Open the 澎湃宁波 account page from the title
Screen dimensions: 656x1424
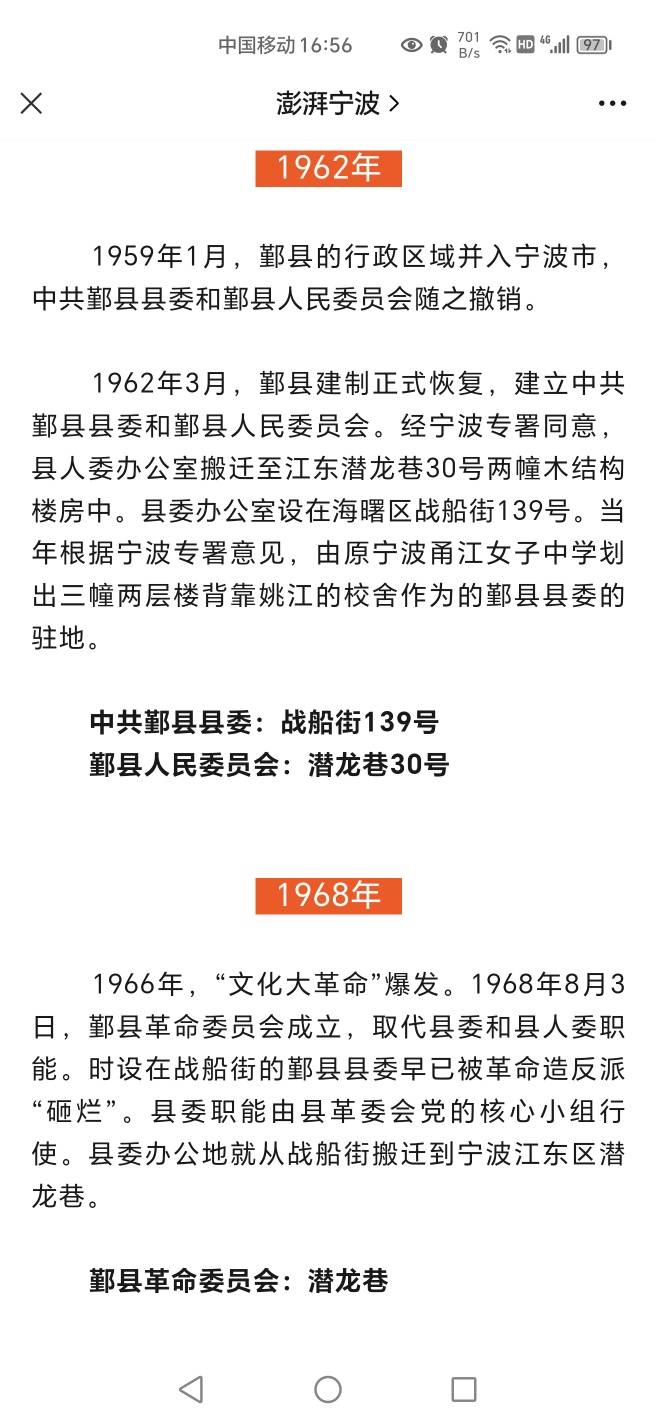point(338,103)
